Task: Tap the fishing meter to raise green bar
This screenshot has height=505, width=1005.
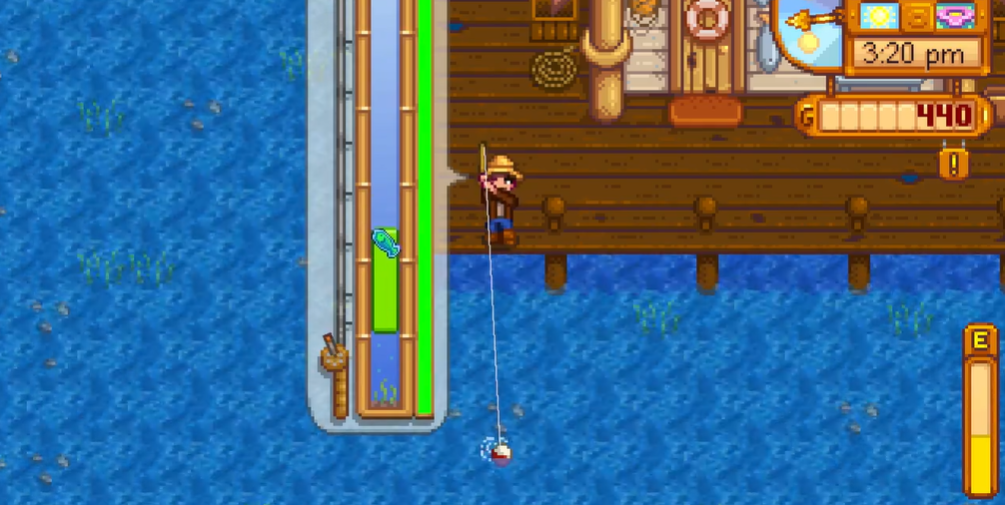Action: pos(385,282)
